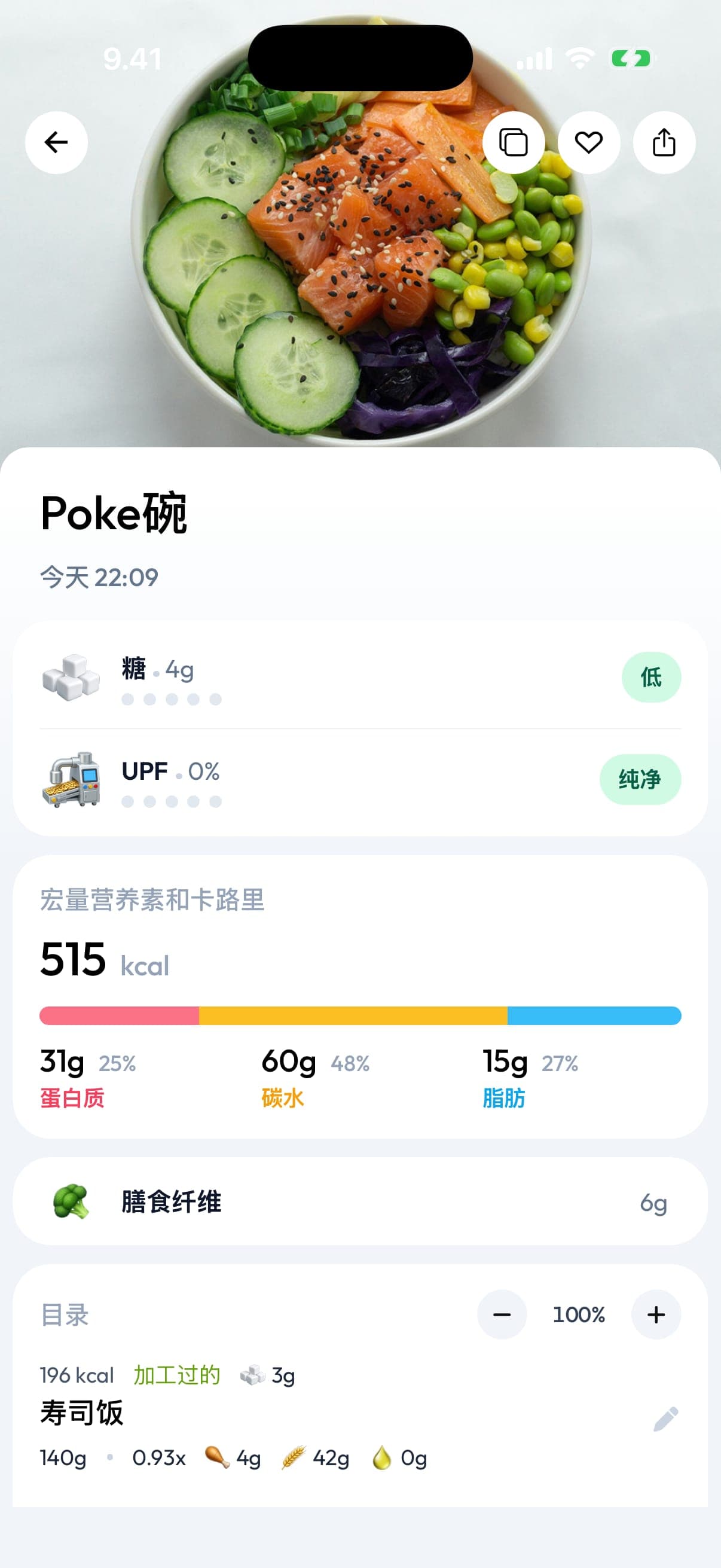Share the Poke bowl entry

pyautogui.click(x=664, y=142)
